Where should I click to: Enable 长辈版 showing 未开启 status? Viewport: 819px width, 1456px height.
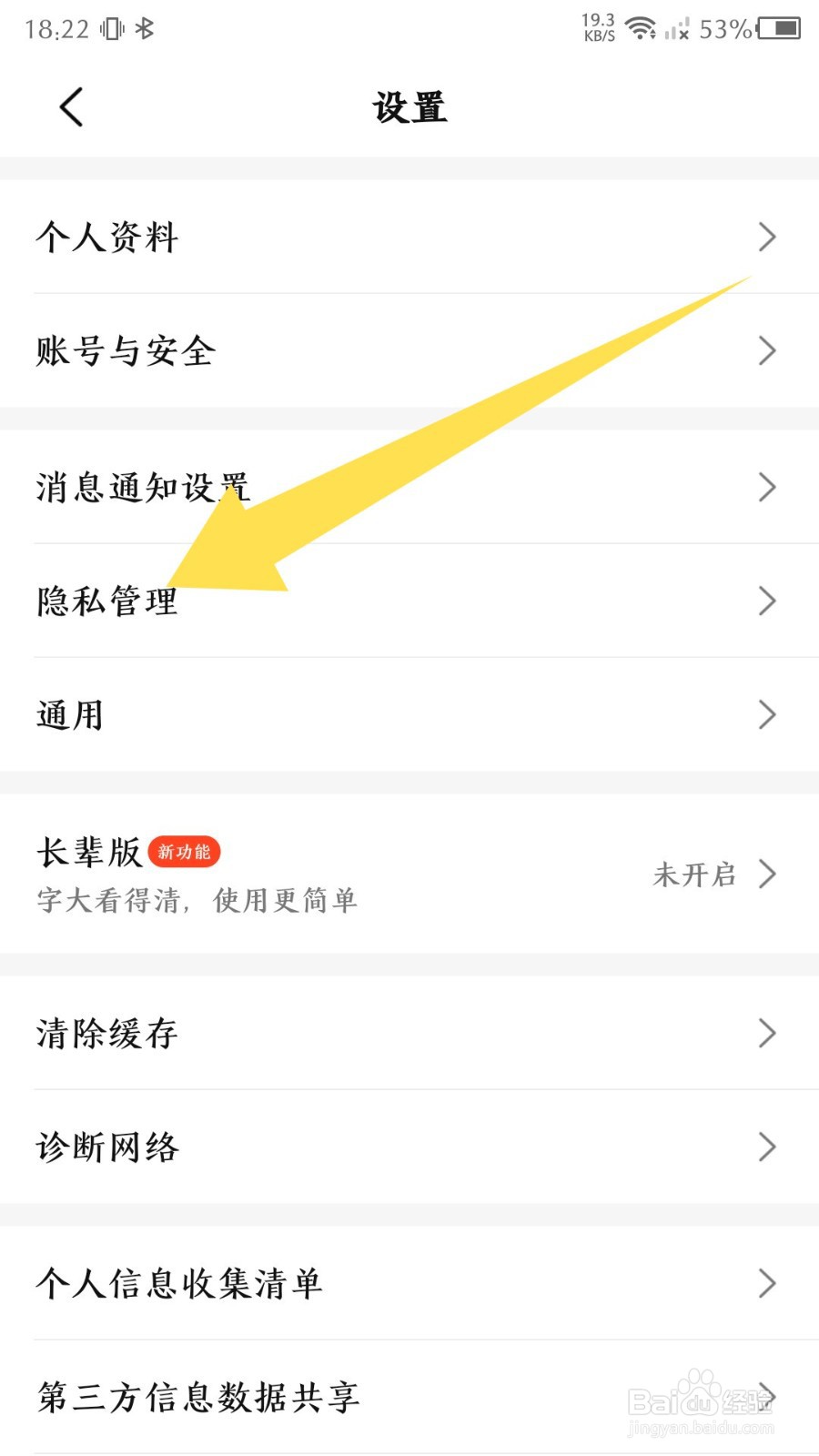click(x=695, y=875)
